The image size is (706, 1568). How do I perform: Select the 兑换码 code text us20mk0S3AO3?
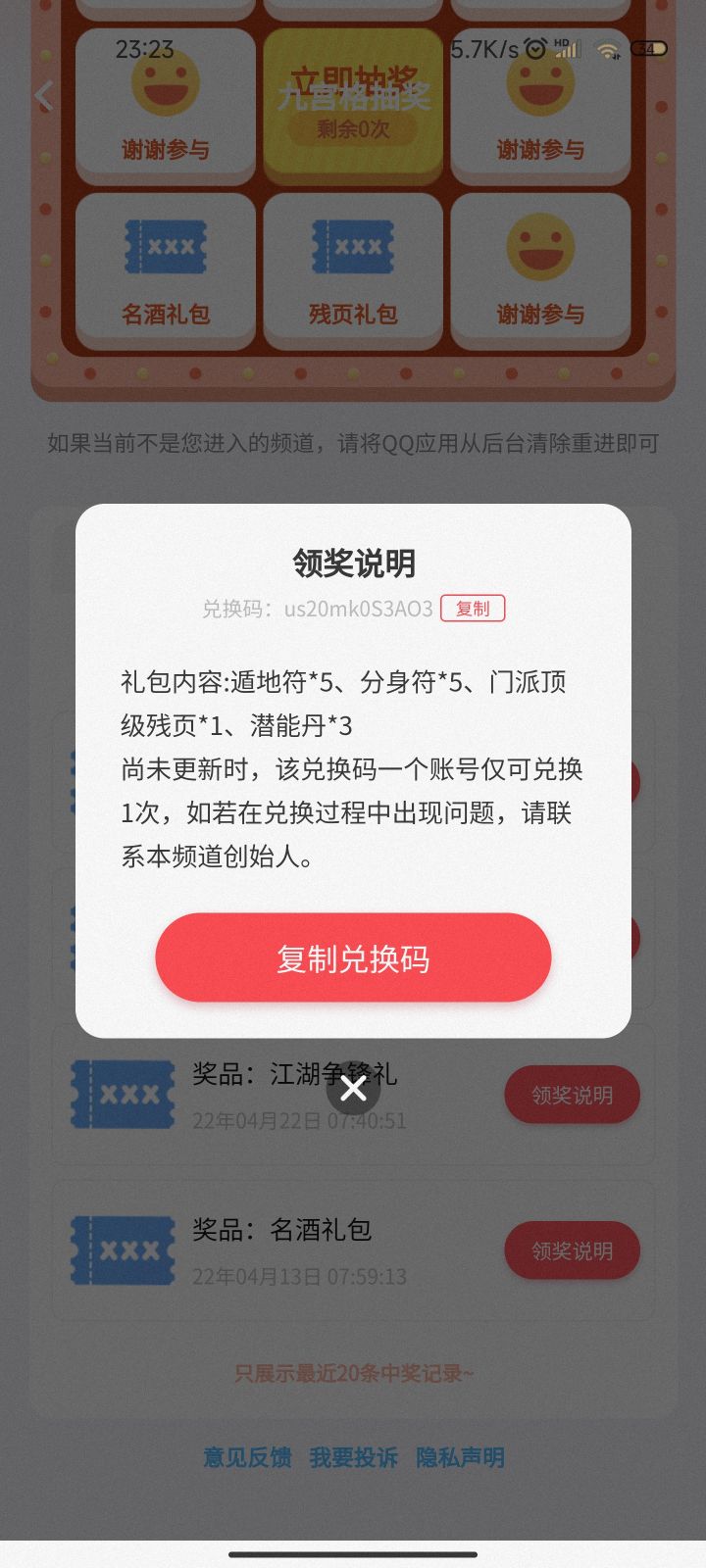point(358,609)
